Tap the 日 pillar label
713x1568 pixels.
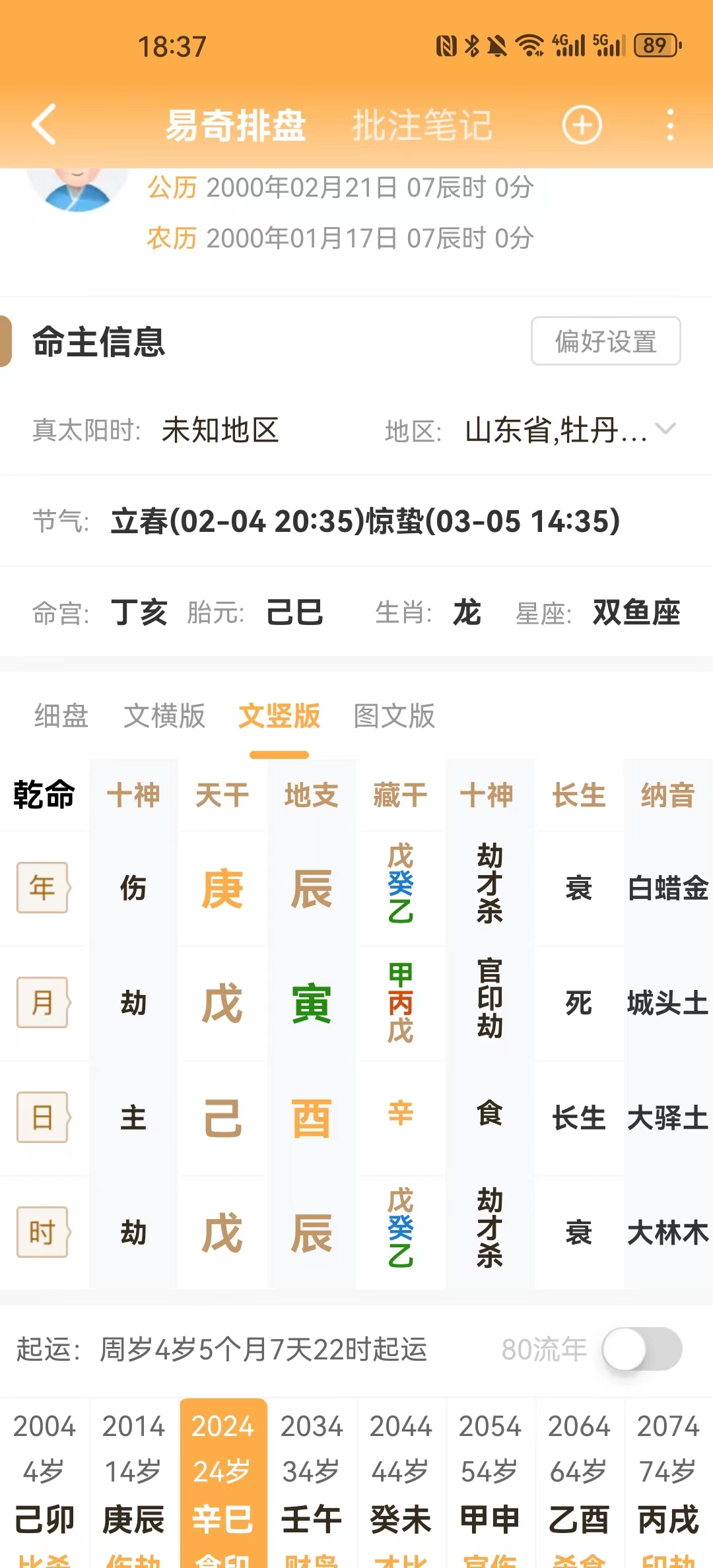[x=42, y=1117]
